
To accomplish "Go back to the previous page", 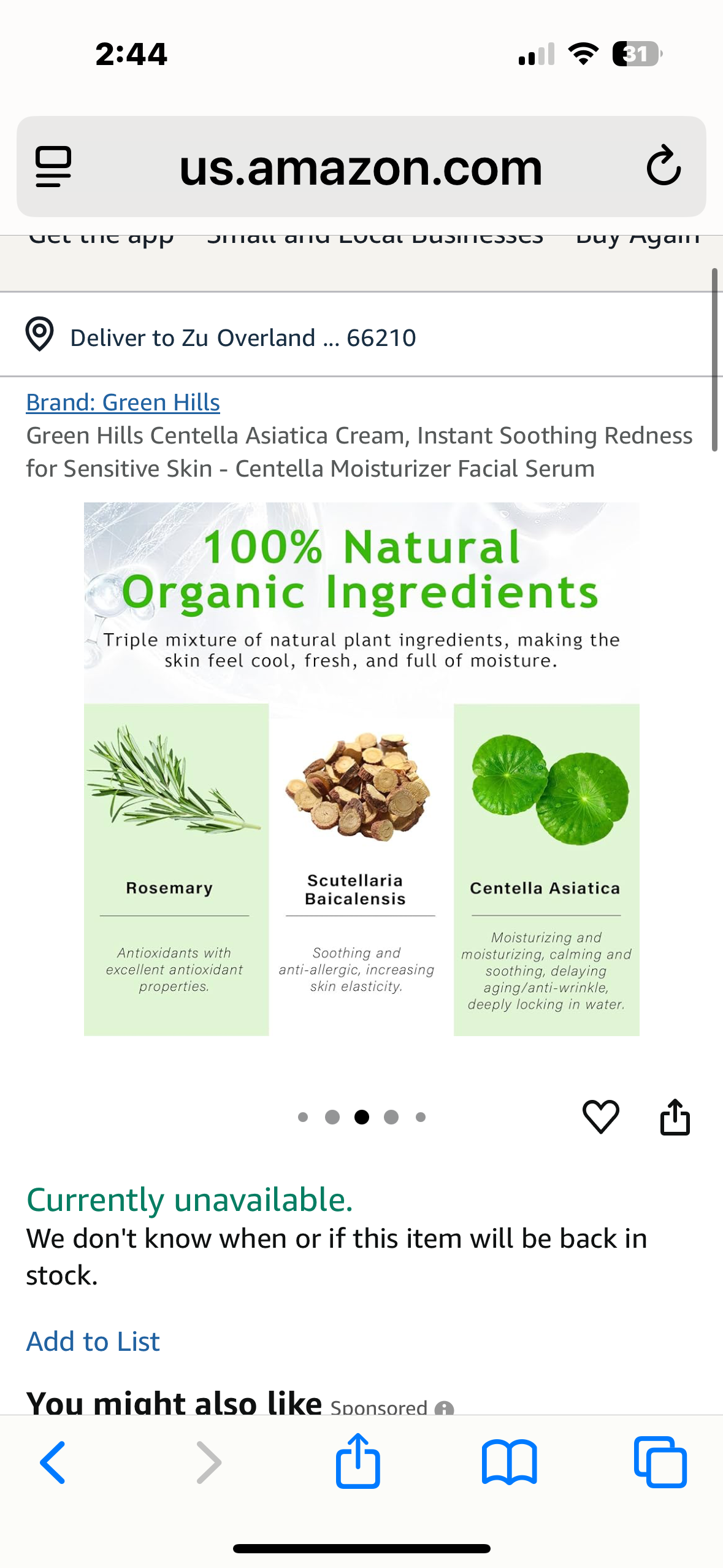I will coord(53,1462).
